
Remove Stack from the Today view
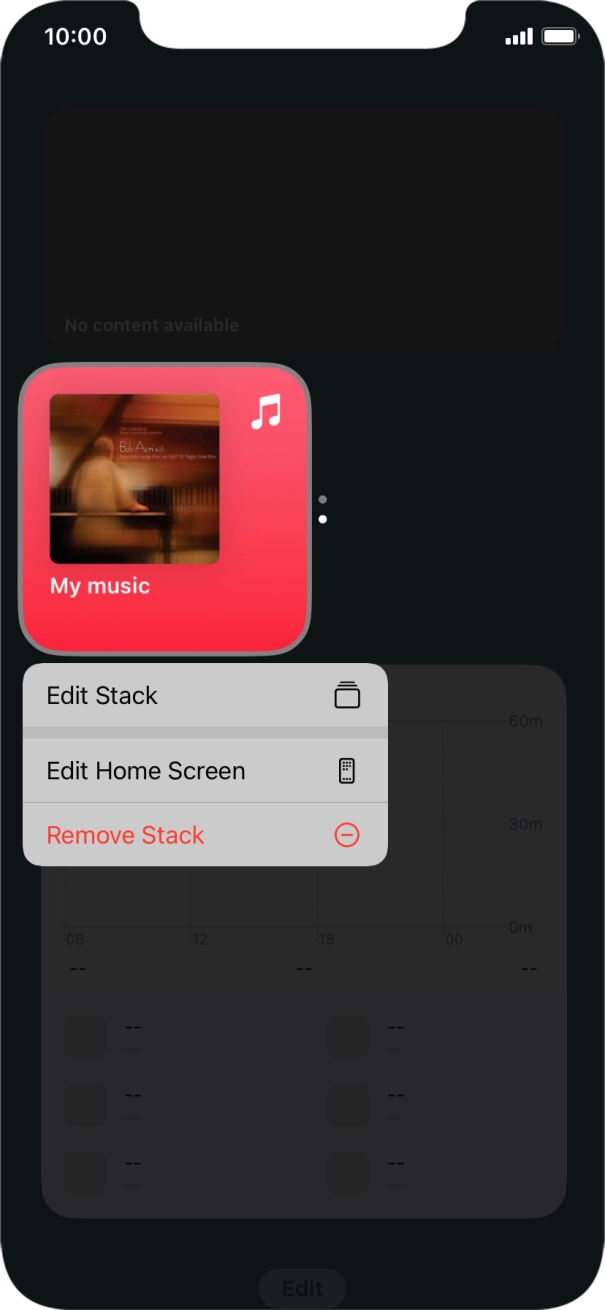click(204, 835)
